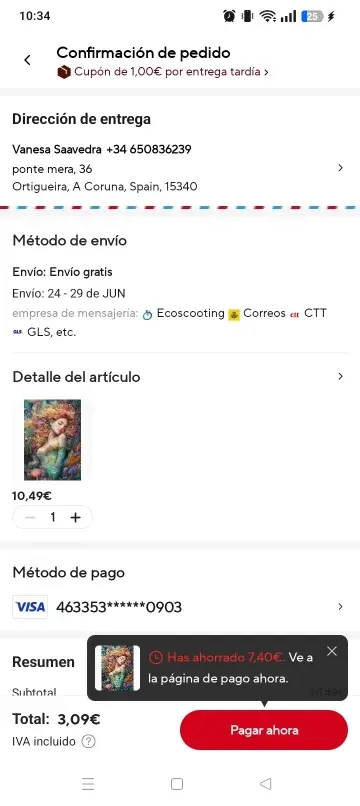Decrease item quantity with minus button

(30, 517)
